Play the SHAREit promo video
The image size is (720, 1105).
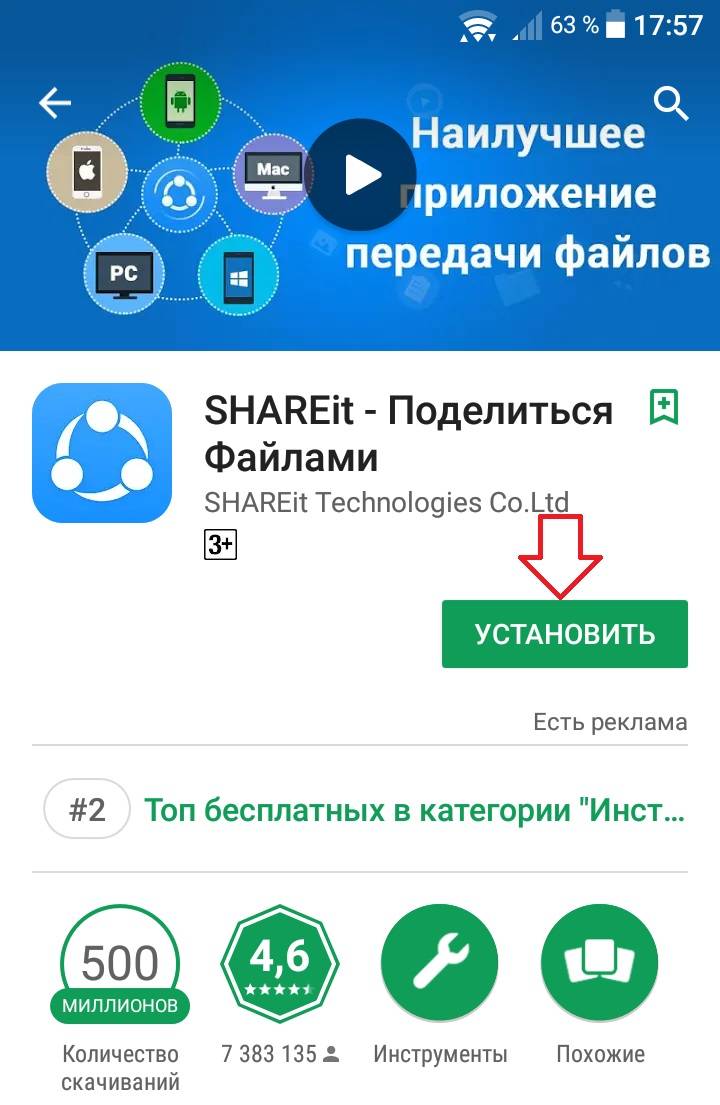pos(361,176)
